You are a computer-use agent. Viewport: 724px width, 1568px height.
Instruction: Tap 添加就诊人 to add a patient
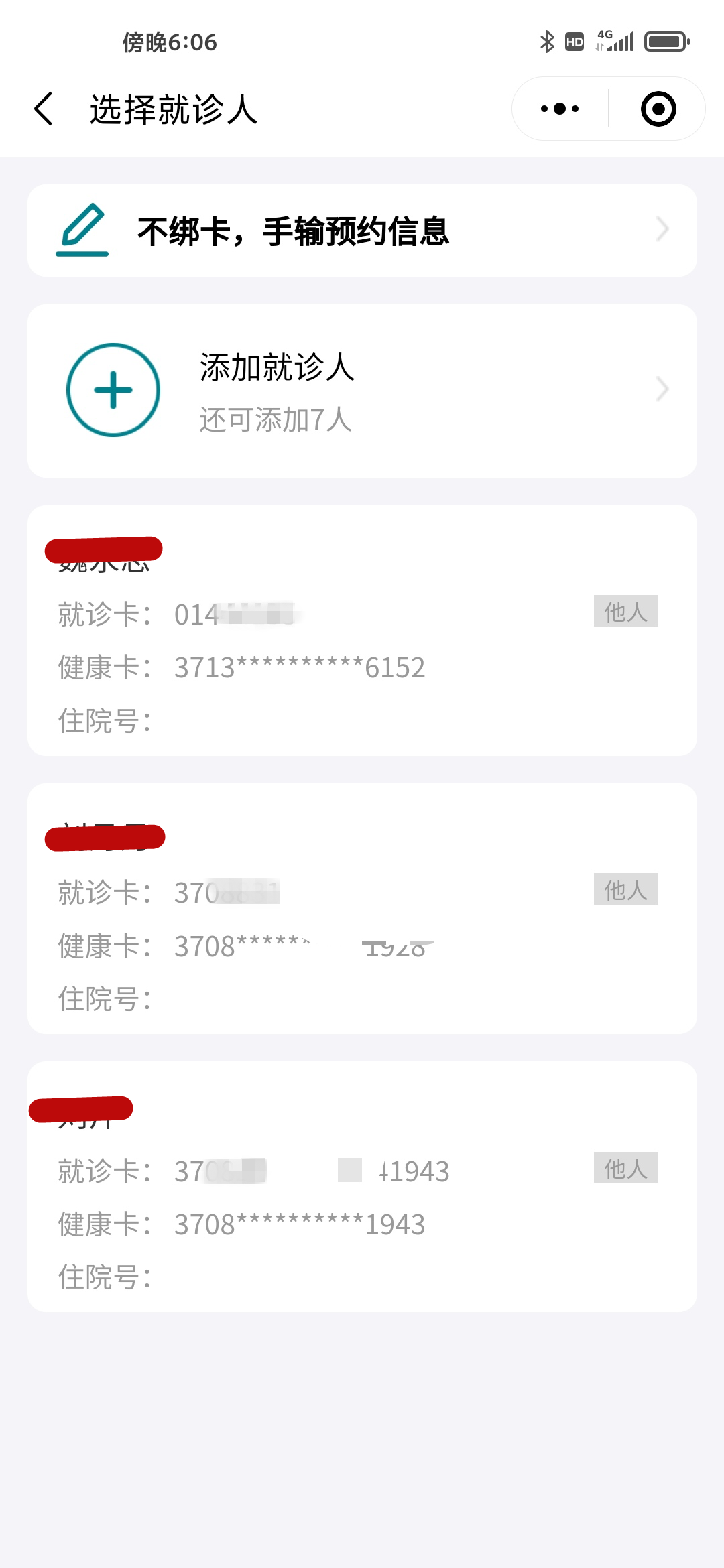[x=362, y=391]
